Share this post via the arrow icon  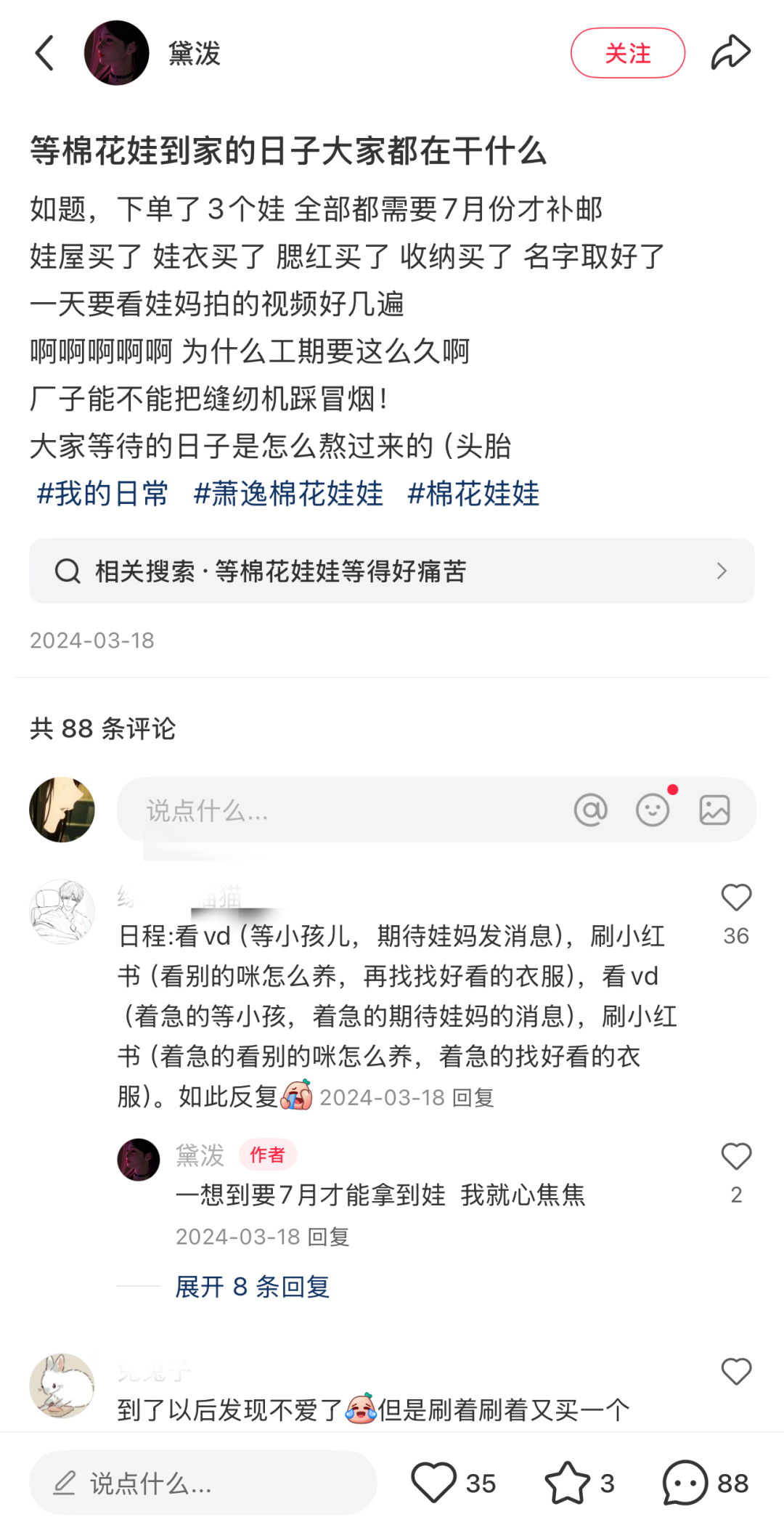click(730, 53)
